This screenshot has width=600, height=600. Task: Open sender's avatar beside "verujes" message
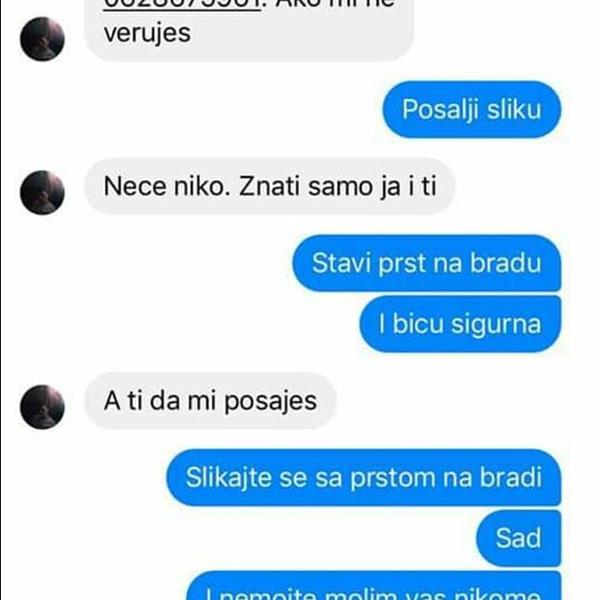[43, 40]
